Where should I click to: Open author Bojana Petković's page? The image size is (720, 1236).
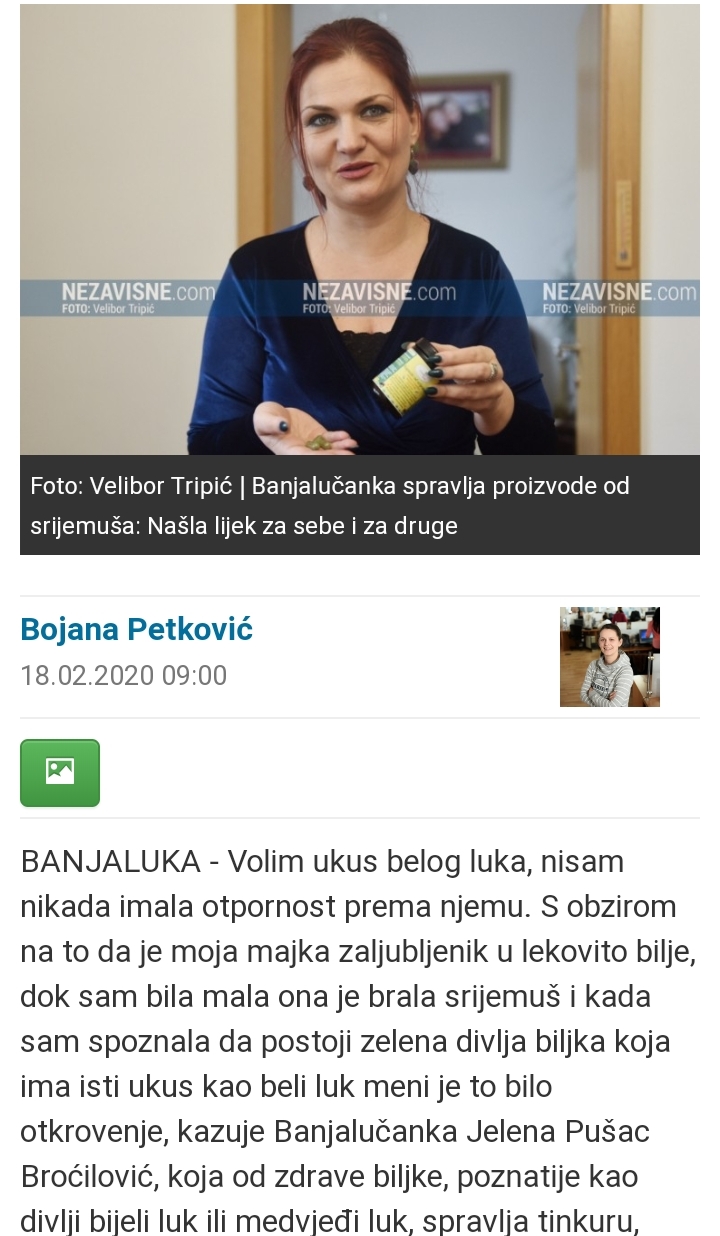(136, 630)
